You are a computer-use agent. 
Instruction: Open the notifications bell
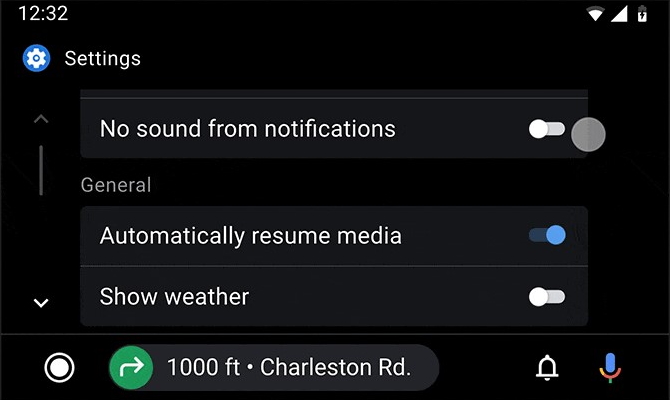pyautogui.click(x=547, y=367)
